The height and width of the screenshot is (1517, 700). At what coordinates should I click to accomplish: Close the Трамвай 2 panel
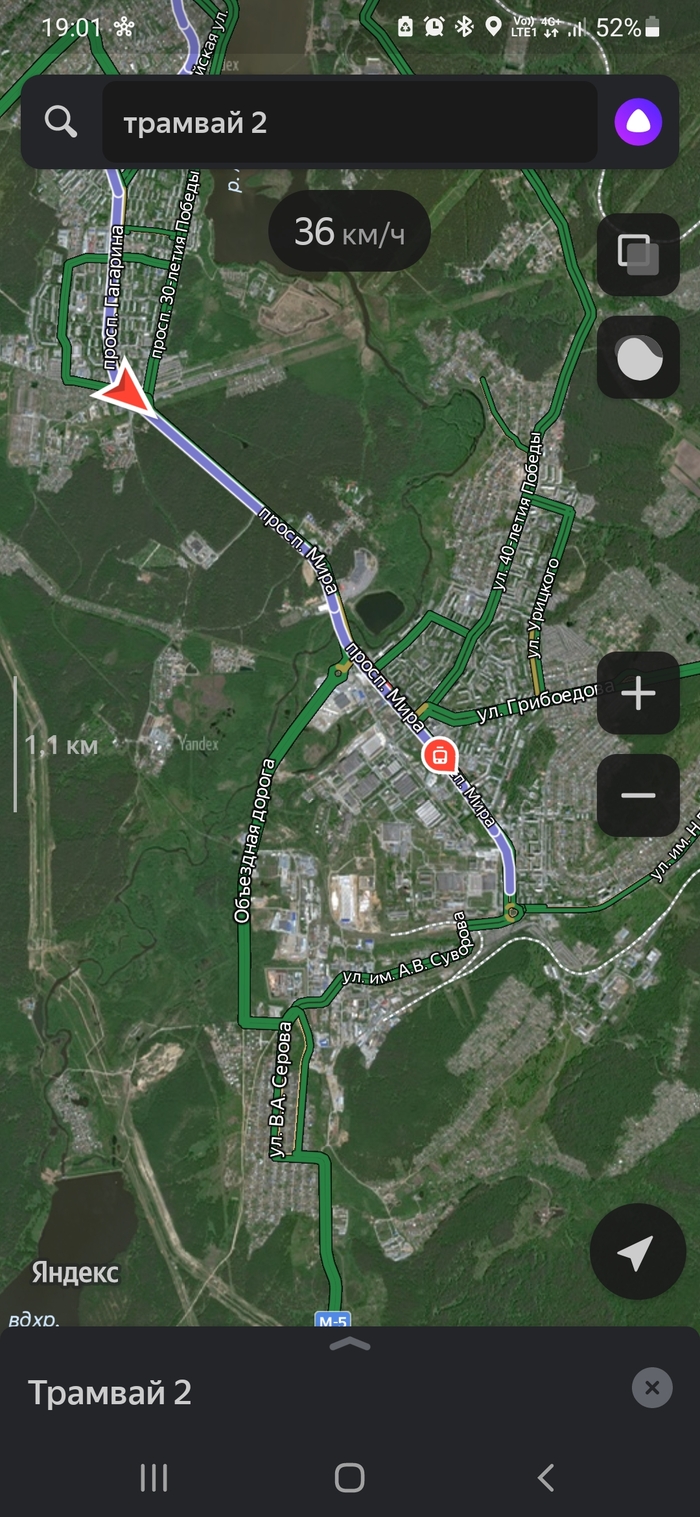pos(652,1388)
